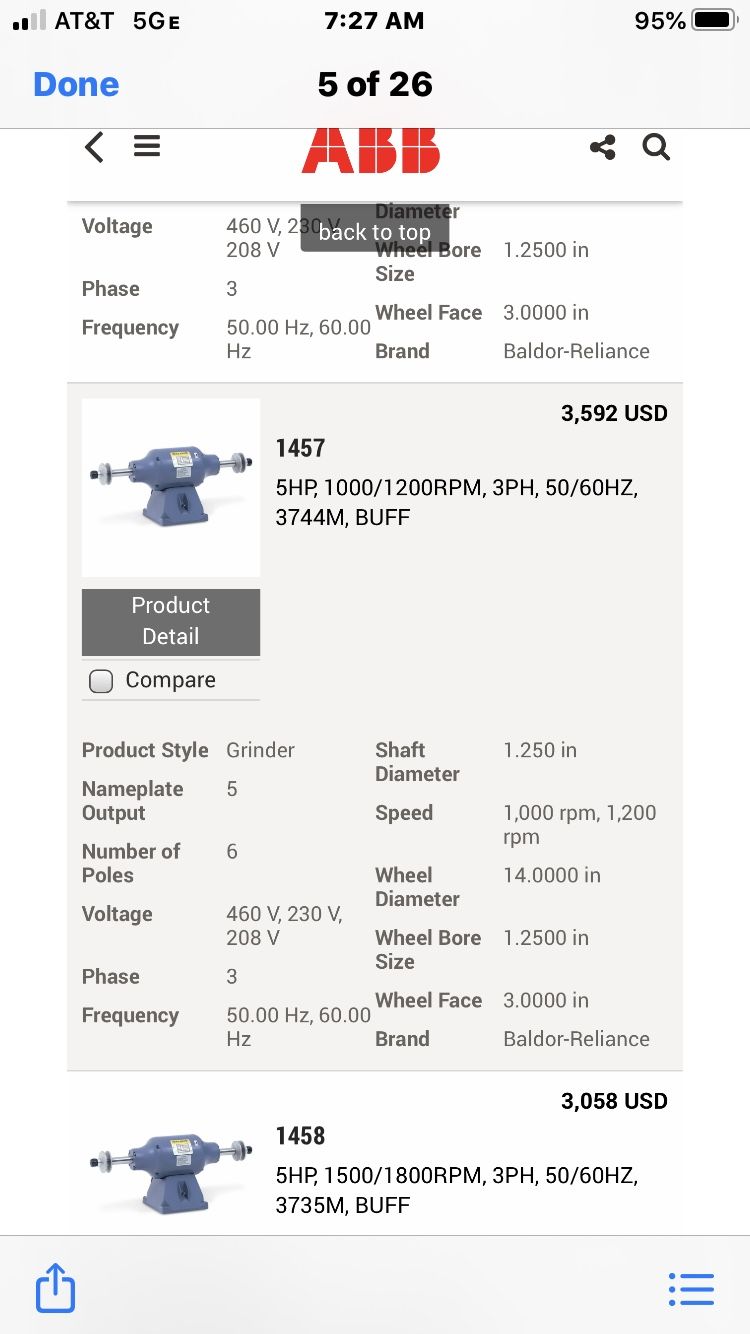Open the 1458 grinder product image
The width and height of the screenshot is (750, 1334).
point(171,1170)
